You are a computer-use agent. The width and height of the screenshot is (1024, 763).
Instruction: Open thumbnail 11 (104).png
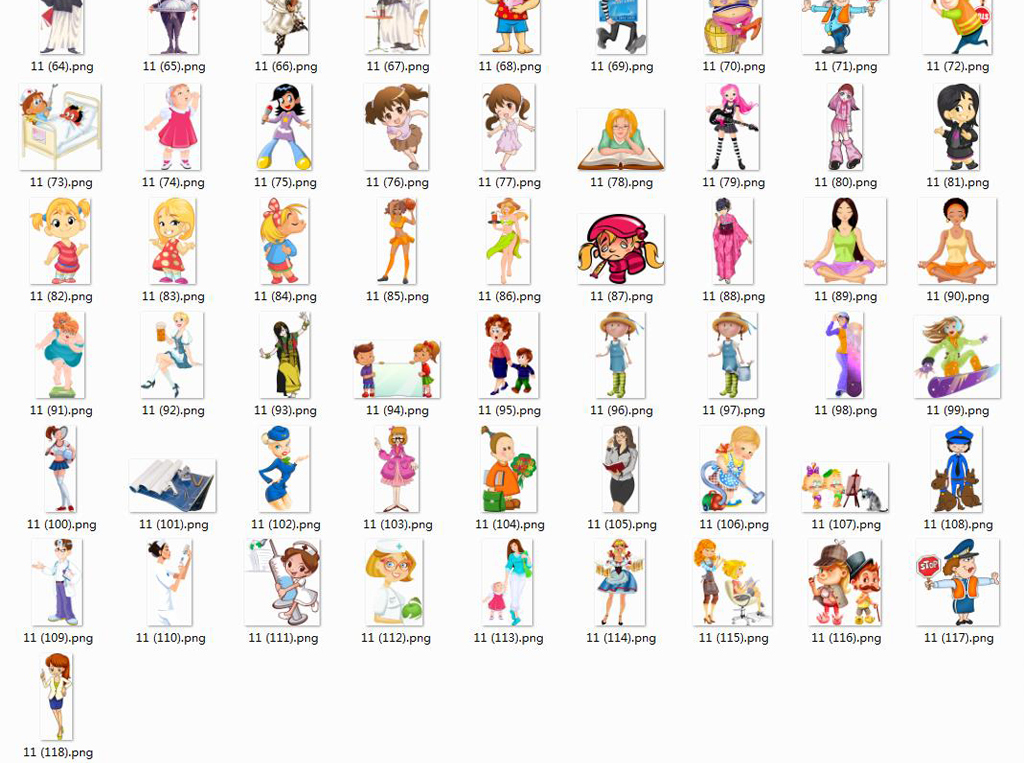508,469
